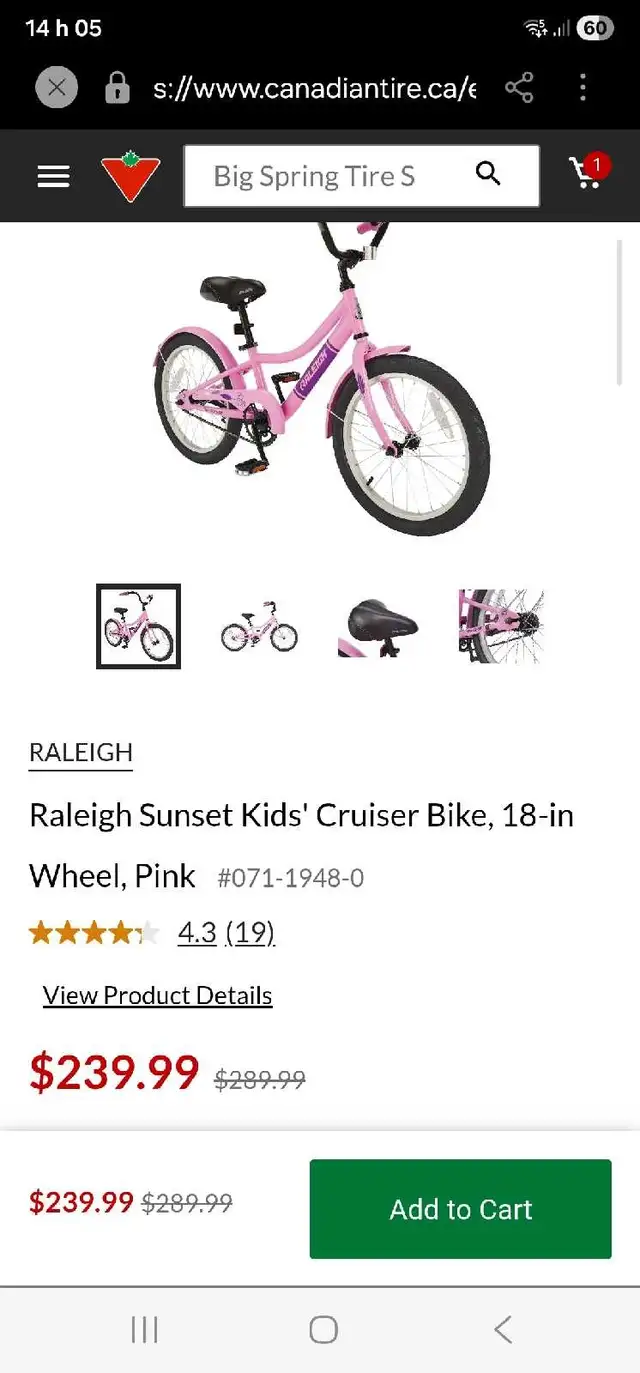640x1373 pixels.
Task: Open View Product Details
Action: 157,995
